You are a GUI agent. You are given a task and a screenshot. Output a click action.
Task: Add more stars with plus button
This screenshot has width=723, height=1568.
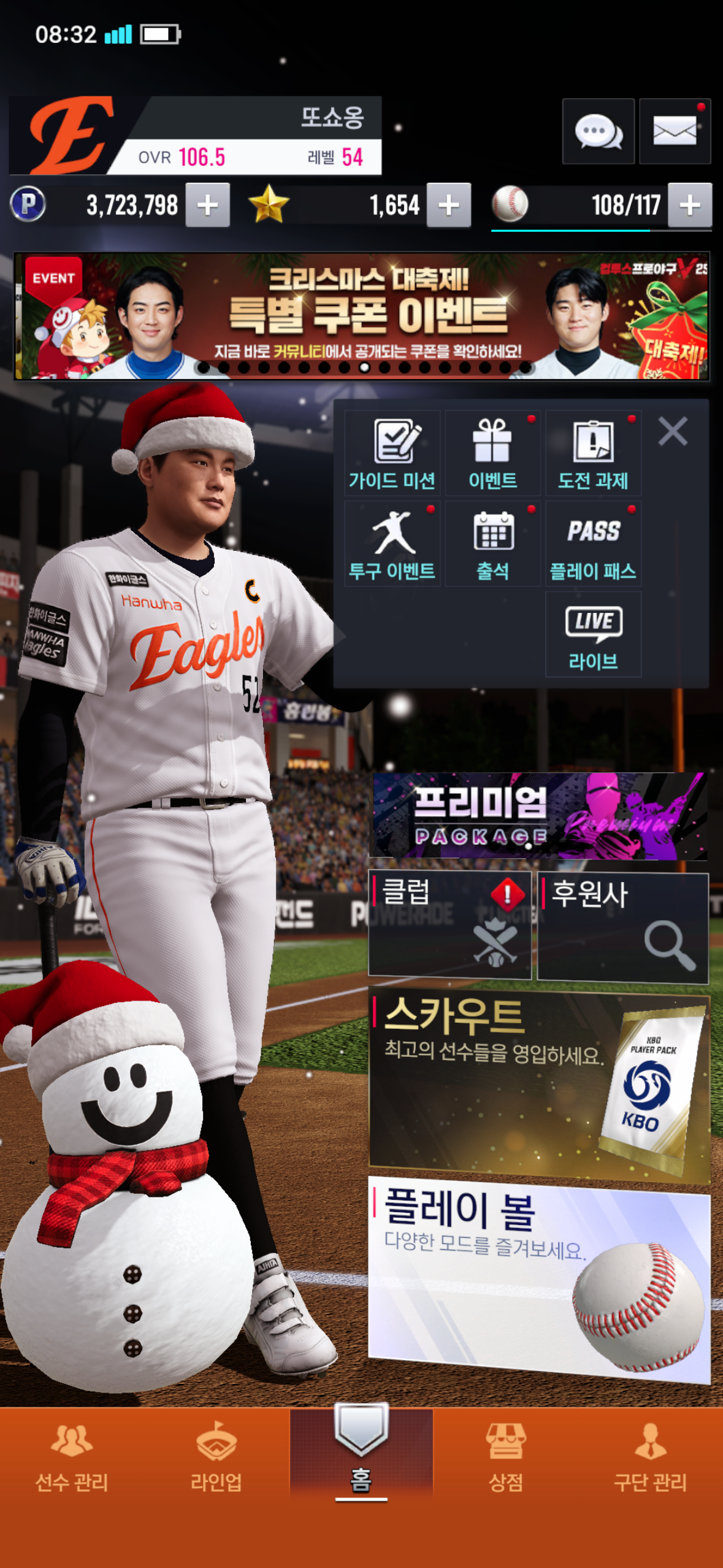(x=449, y=206)
